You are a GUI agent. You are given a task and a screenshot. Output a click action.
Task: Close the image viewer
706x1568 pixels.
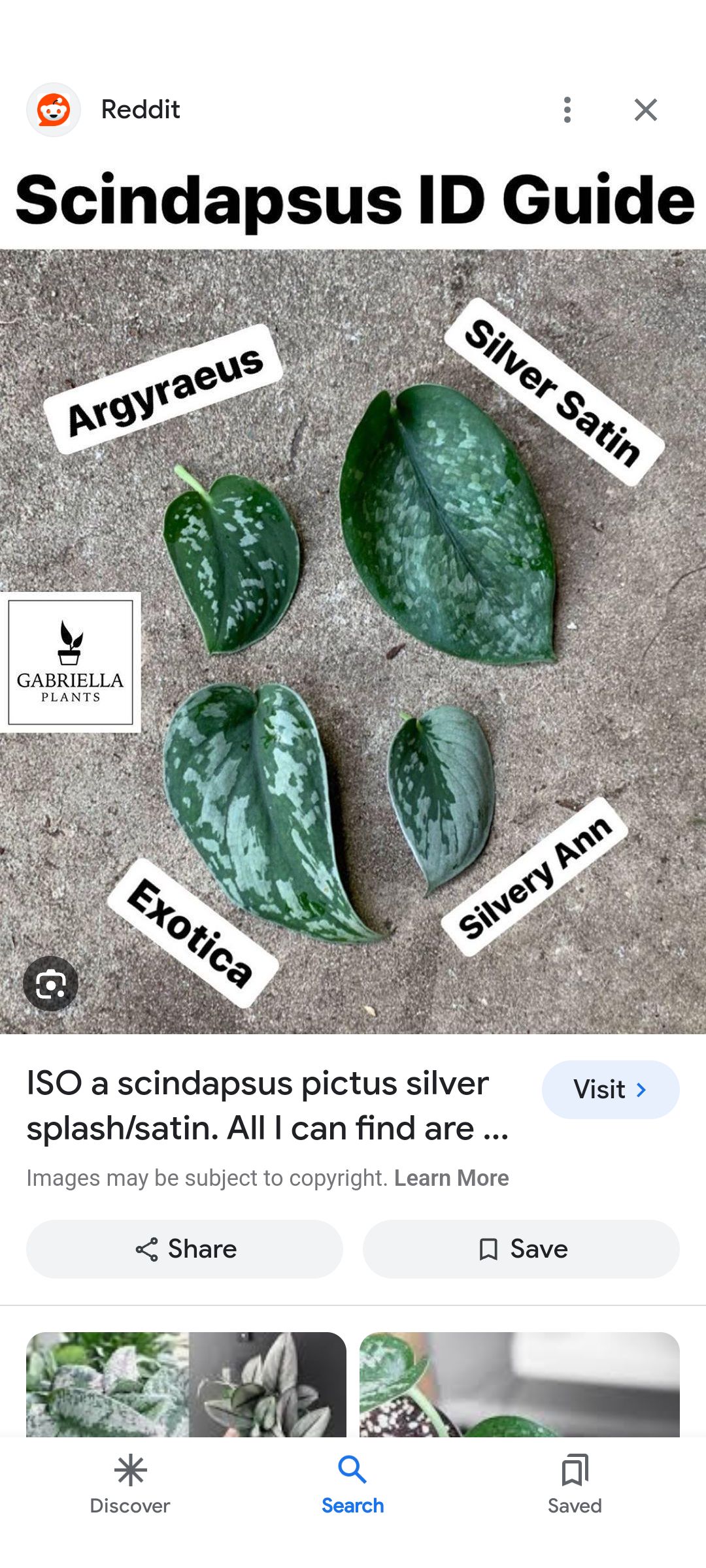645,110
